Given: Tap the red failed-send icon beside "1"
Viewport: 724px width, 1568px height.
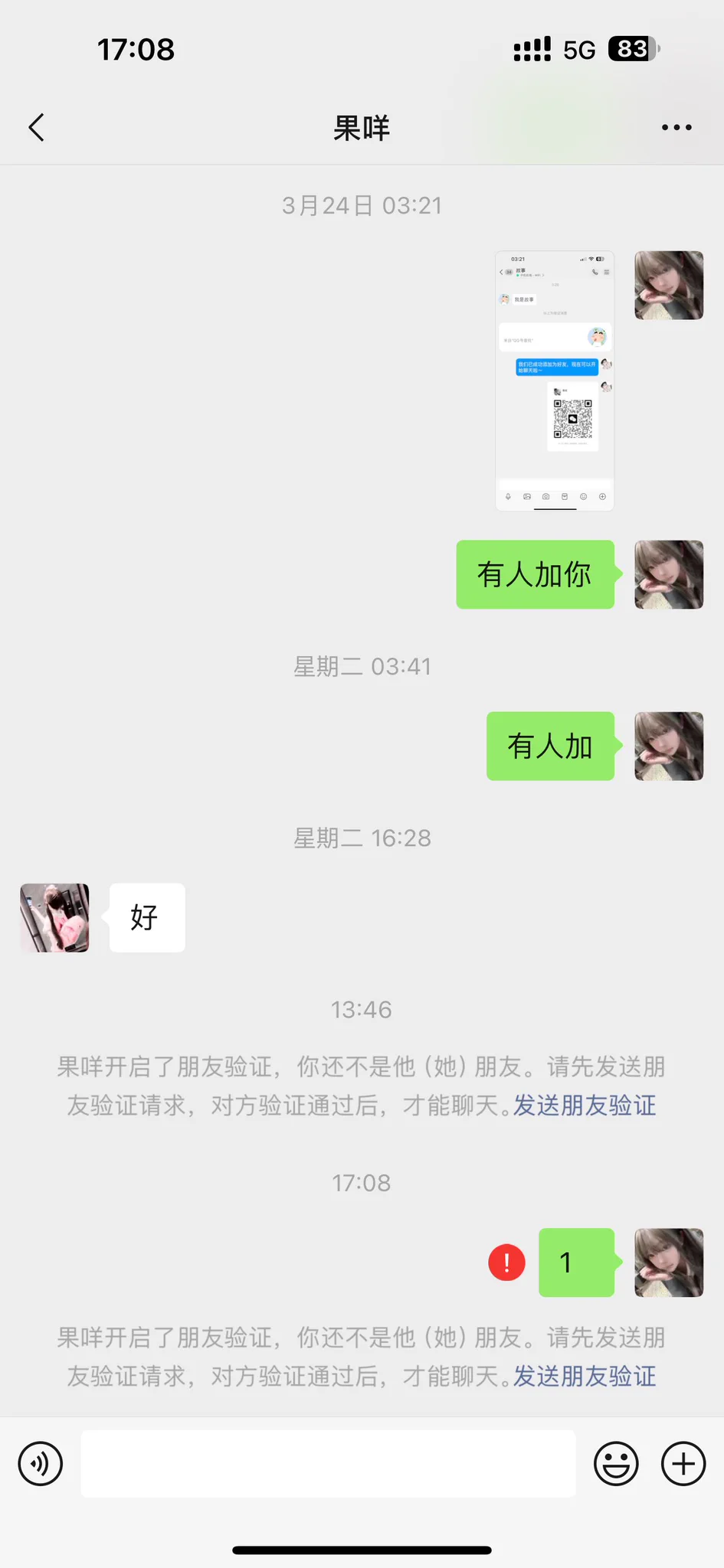Looking at the screenshot, I should point(506,1263).
